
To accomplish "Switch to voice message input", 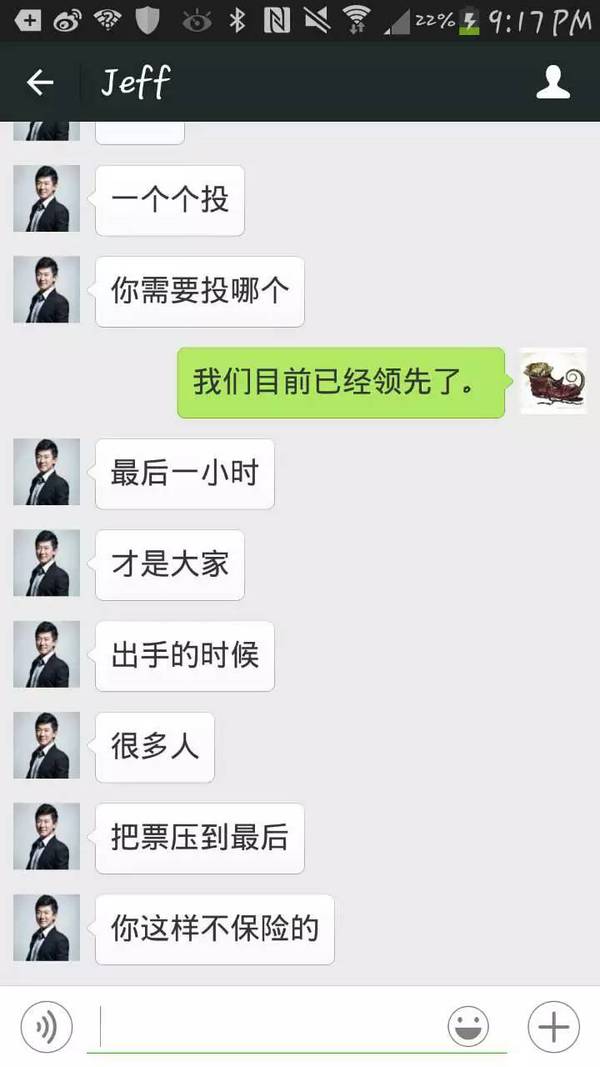I will (x=46, y=1027).
